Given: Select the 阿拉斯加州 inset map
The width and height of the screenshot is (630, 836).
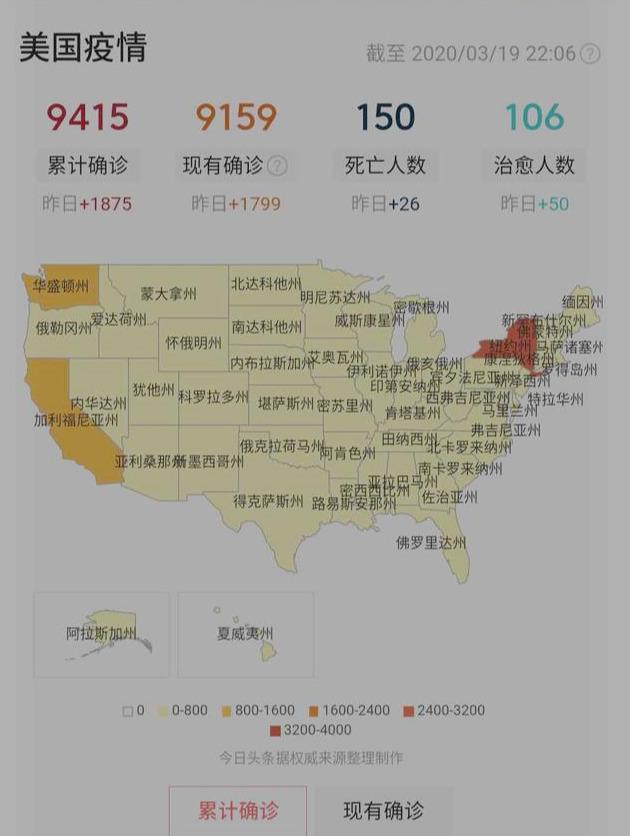Looking at the screenshot, I should [x=101, y=634].
